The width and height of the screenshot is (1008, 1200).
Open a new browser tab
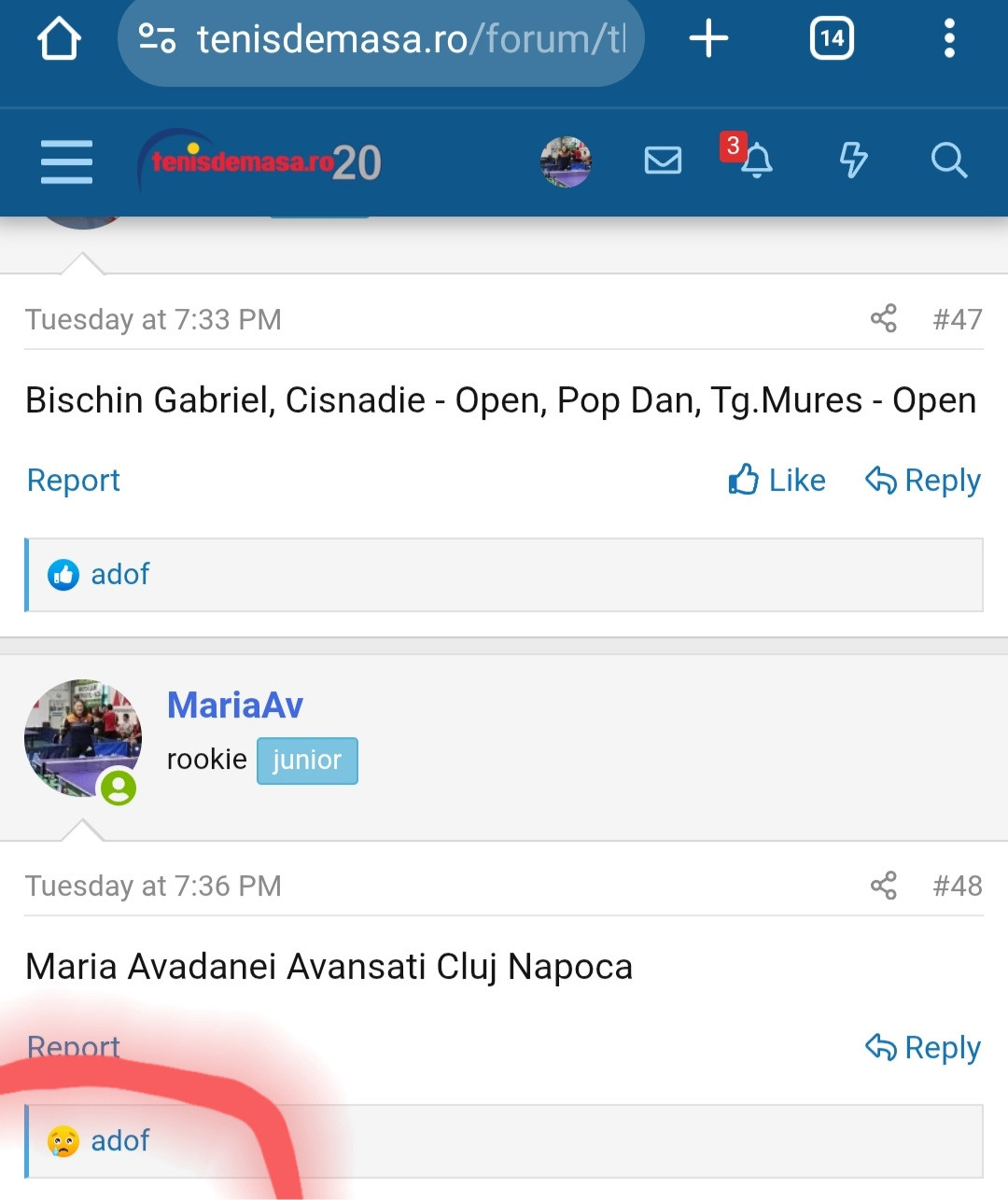[x=708, y=39]
